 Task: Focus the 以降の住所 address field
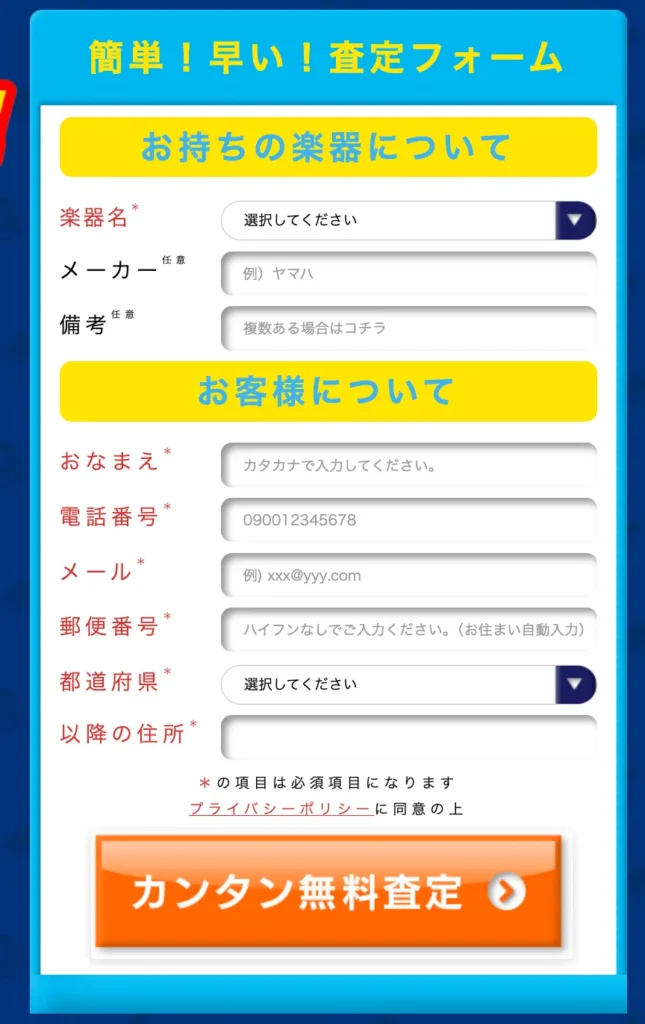tap(408, 738)
